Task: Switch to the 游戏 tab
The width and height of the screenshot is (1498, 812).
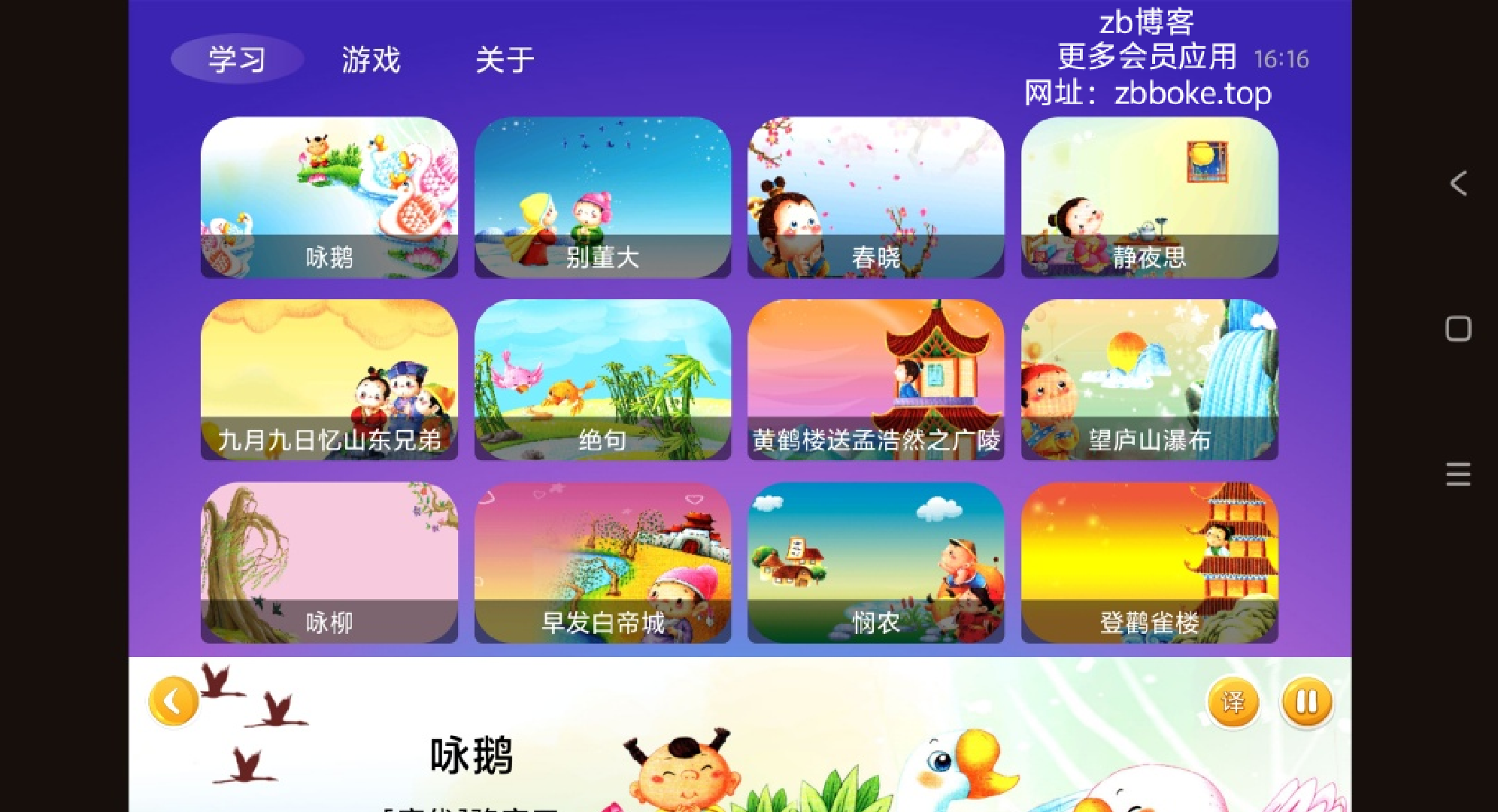Action: click(x=371, y=59)
